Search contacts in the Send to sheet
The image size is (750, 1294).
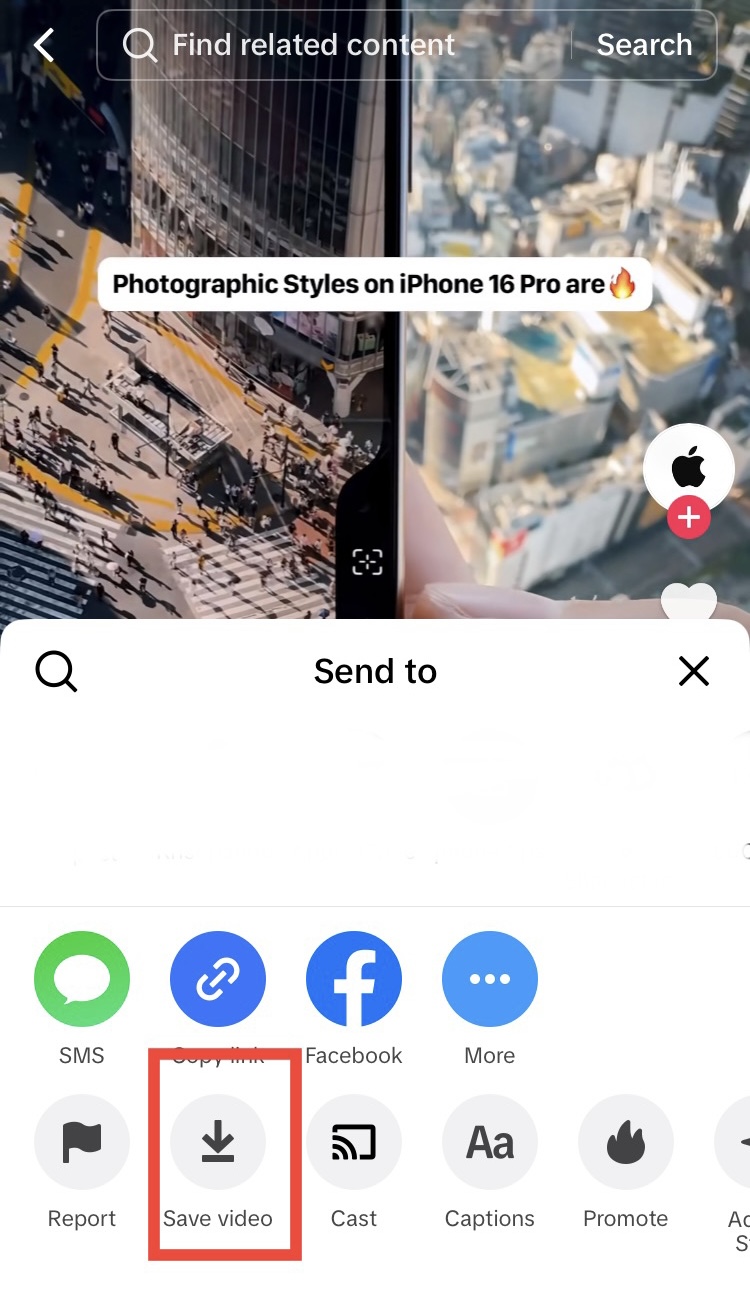pyautogui.click(x=56, y=671)
